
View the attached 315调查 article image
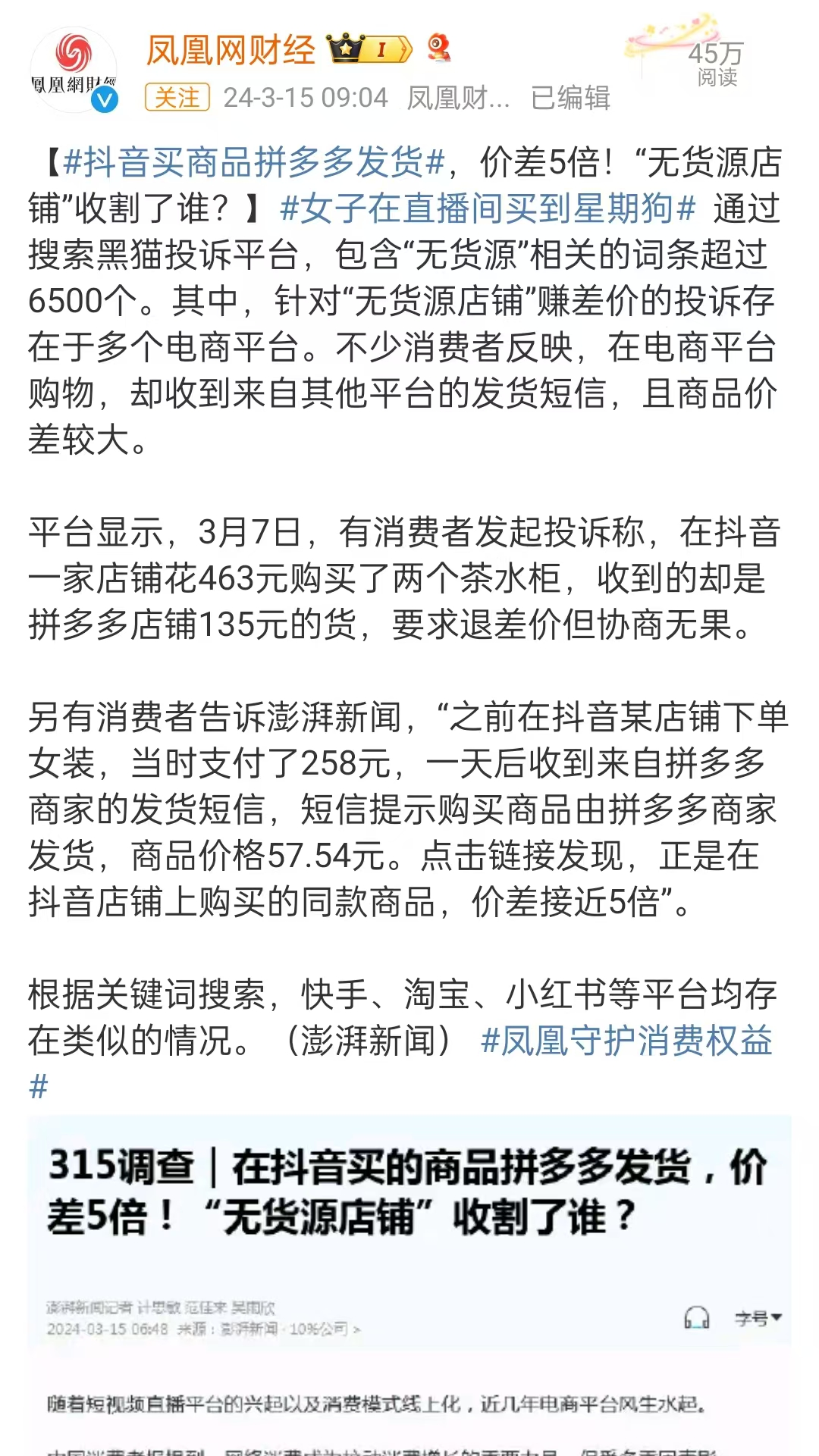pos(409,1285)
